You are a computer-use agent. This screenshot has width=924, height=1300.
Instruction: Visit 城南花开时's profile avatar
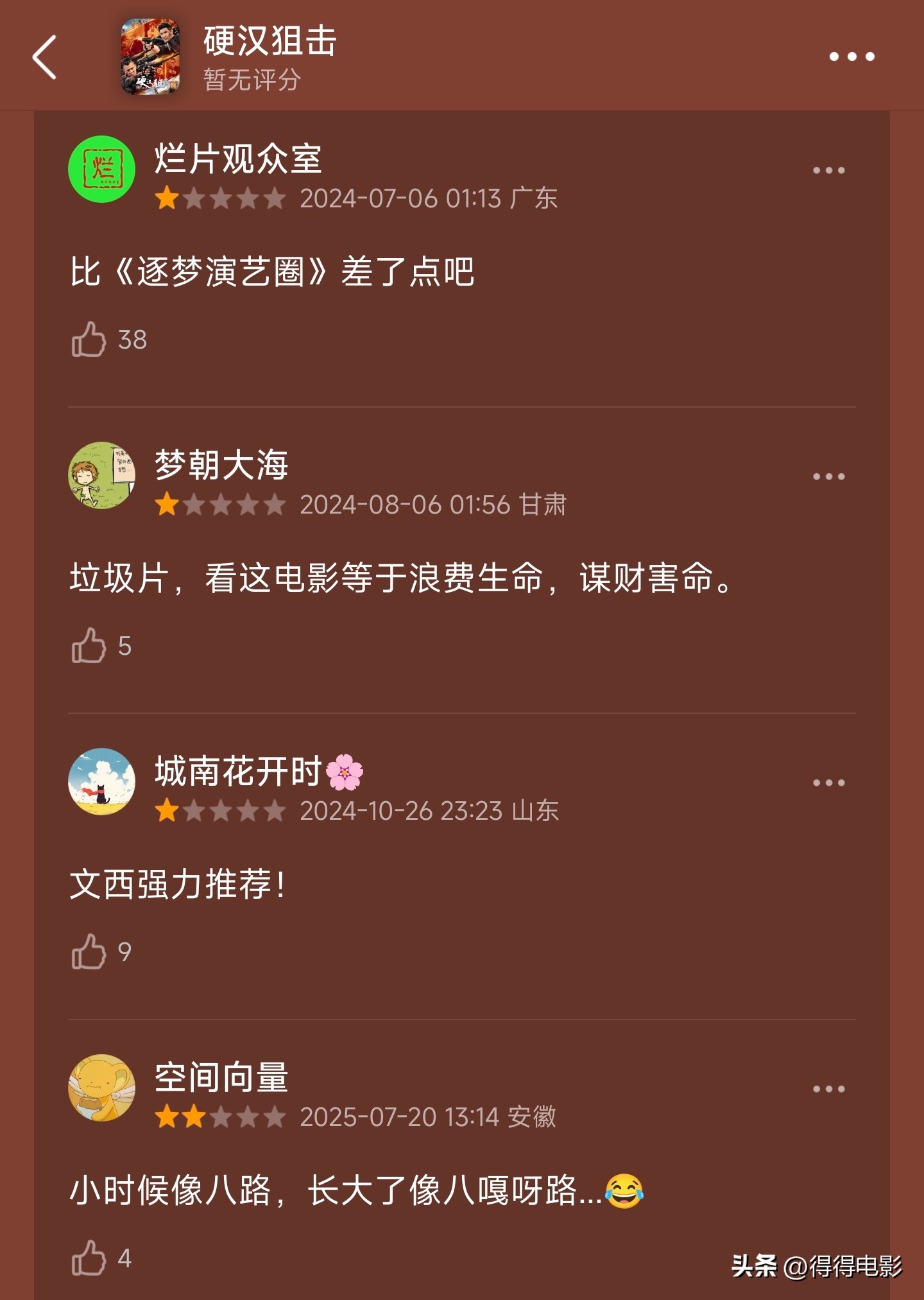coord(101,782)
